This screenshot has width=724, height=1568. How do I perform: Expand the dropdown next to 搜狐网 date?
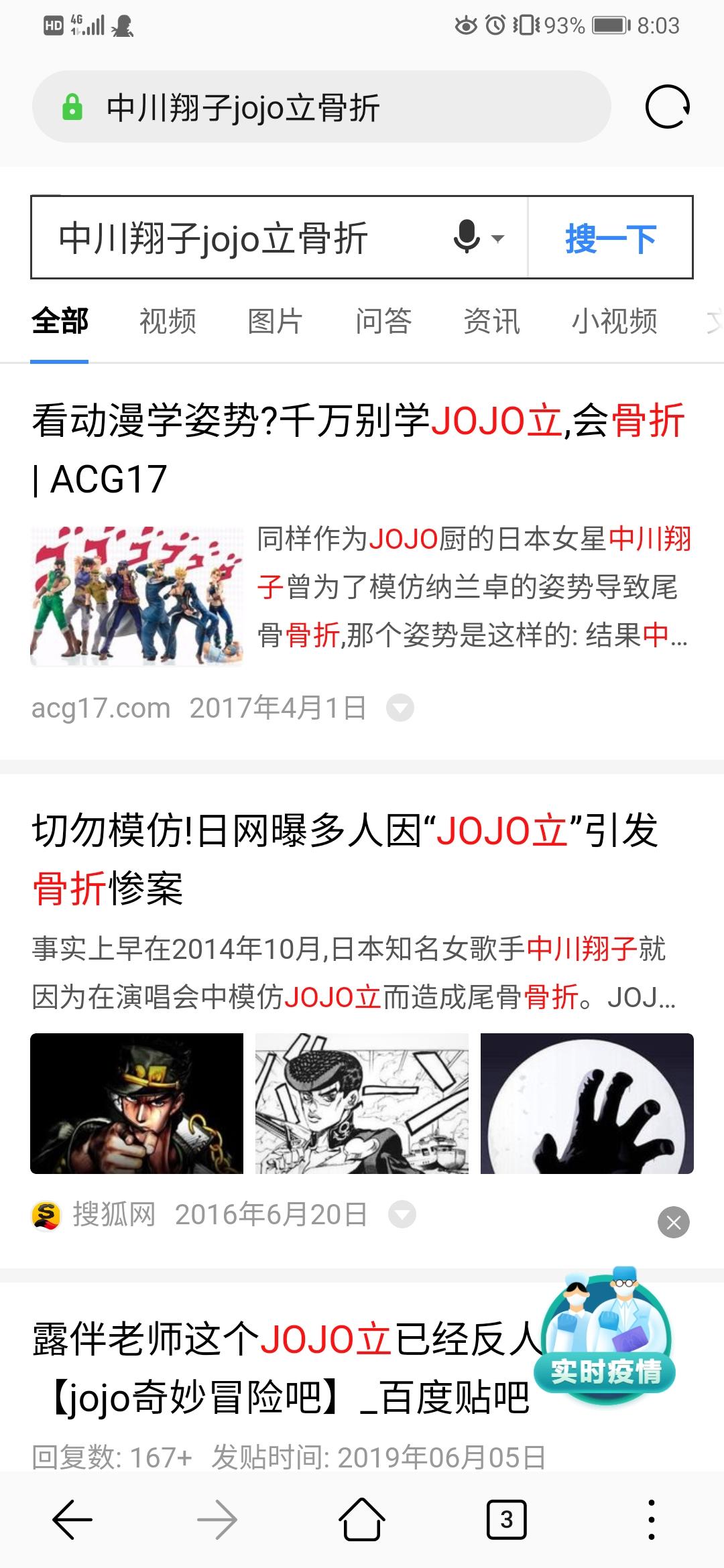pos(402,1214)
